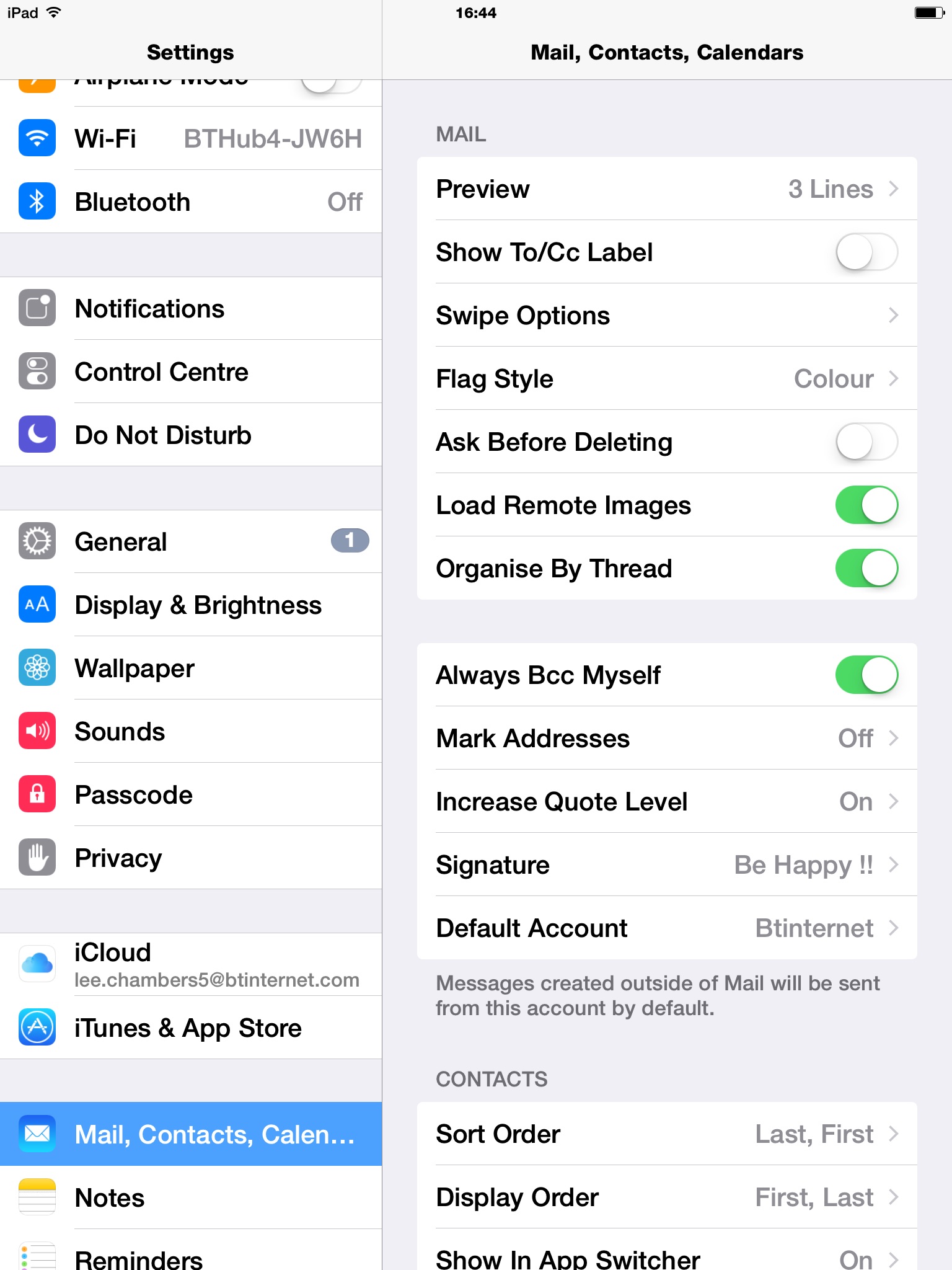This screenshot has height=1270, width=952.
Task: Open Display & Brightness
Action: [191, 605]
